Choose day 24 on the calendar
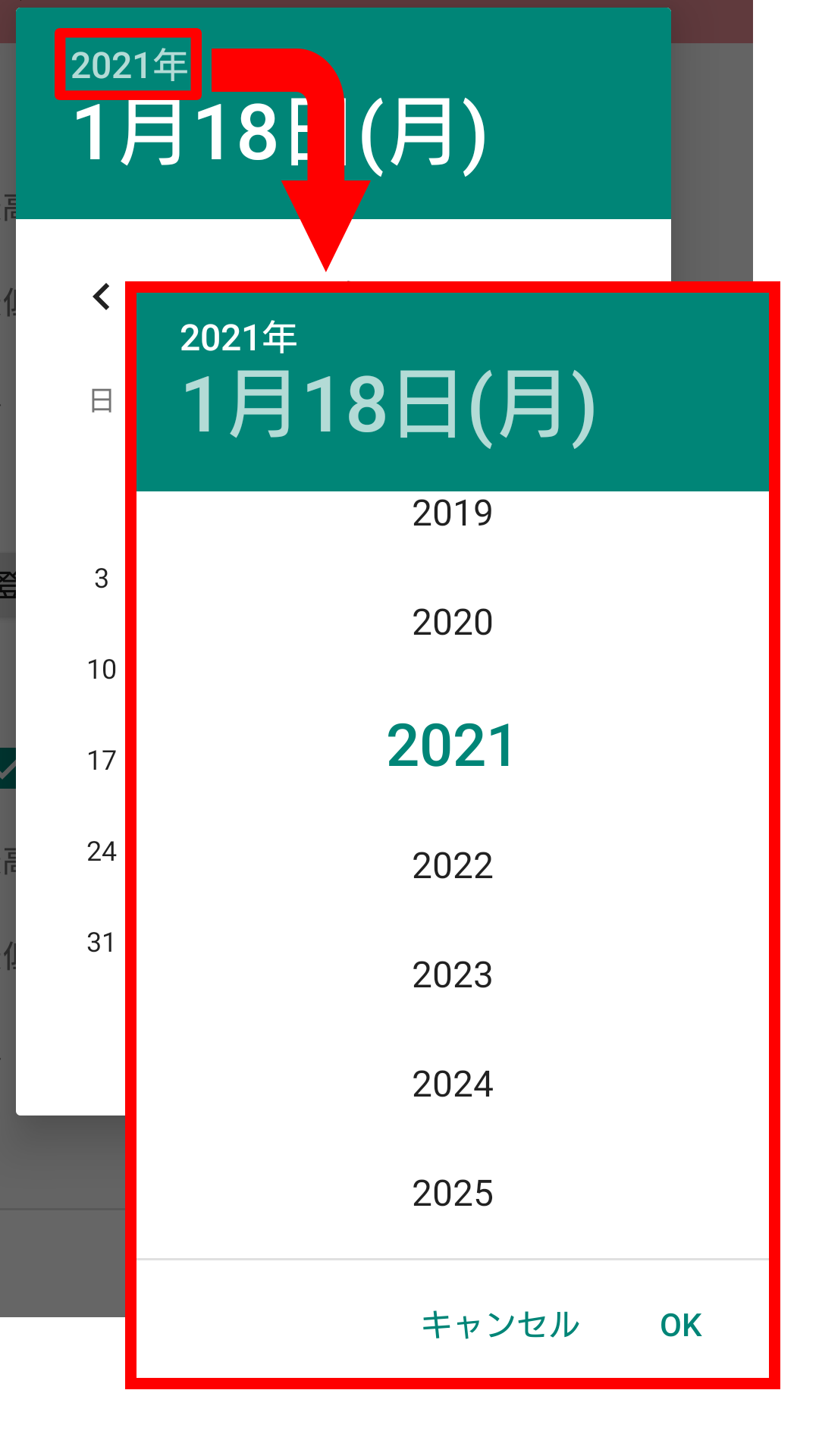 click(x=102, y=852)
